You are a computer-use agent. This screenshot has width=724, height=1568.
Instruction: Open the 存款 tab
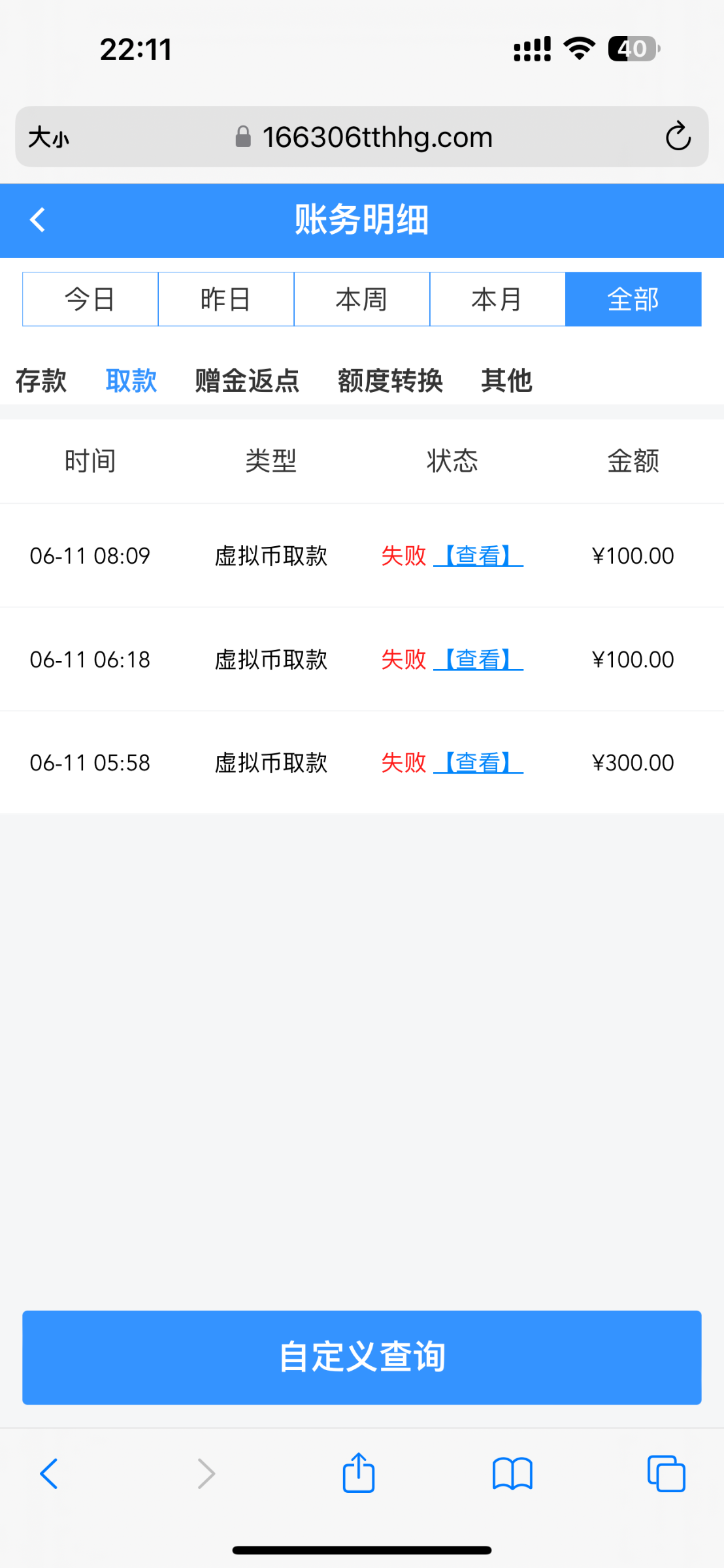tap(41, 380)
